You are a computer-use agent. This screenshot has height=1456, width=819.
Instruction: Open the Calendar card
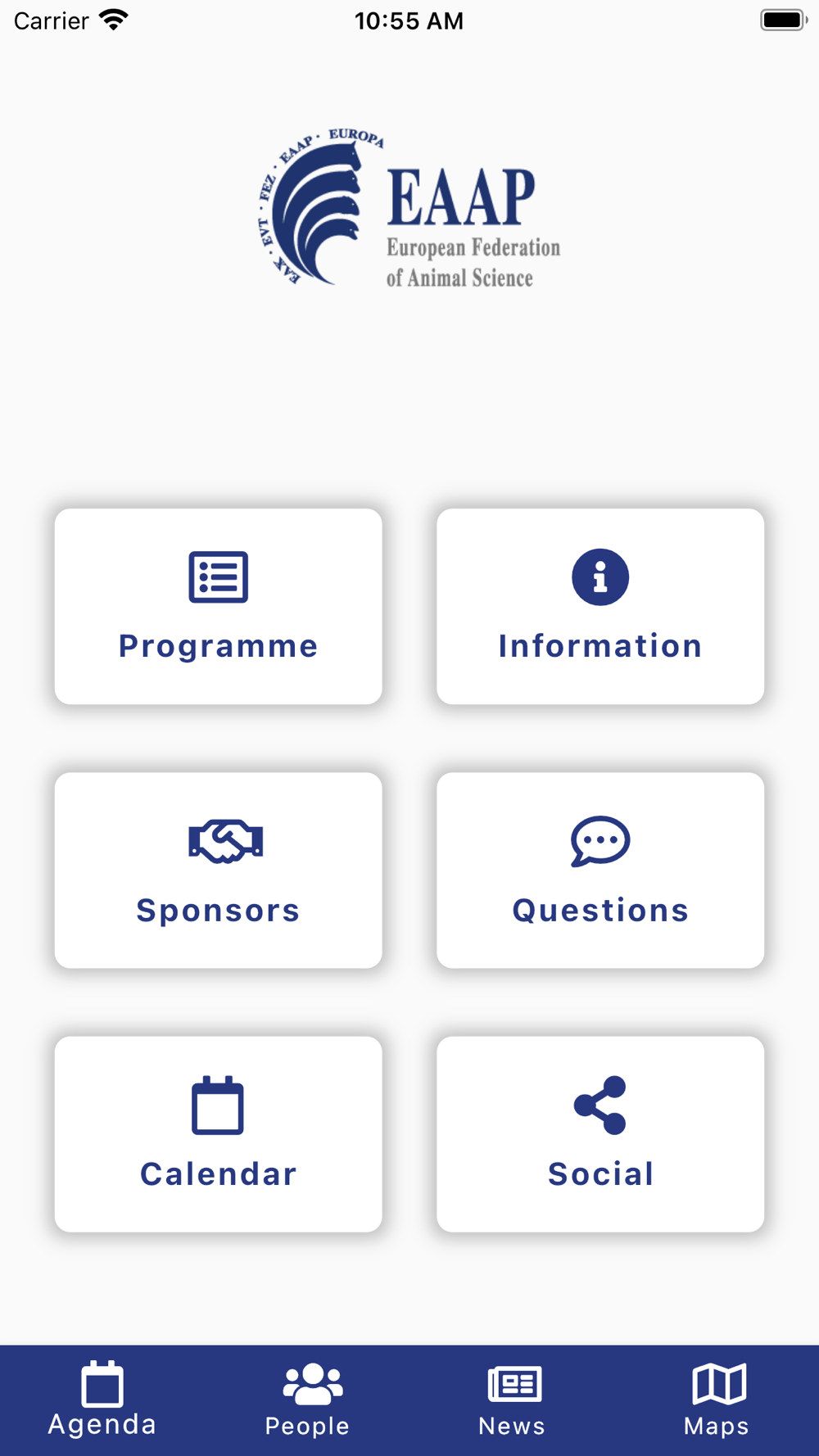pyautogui.click(x=218, y=1134)
